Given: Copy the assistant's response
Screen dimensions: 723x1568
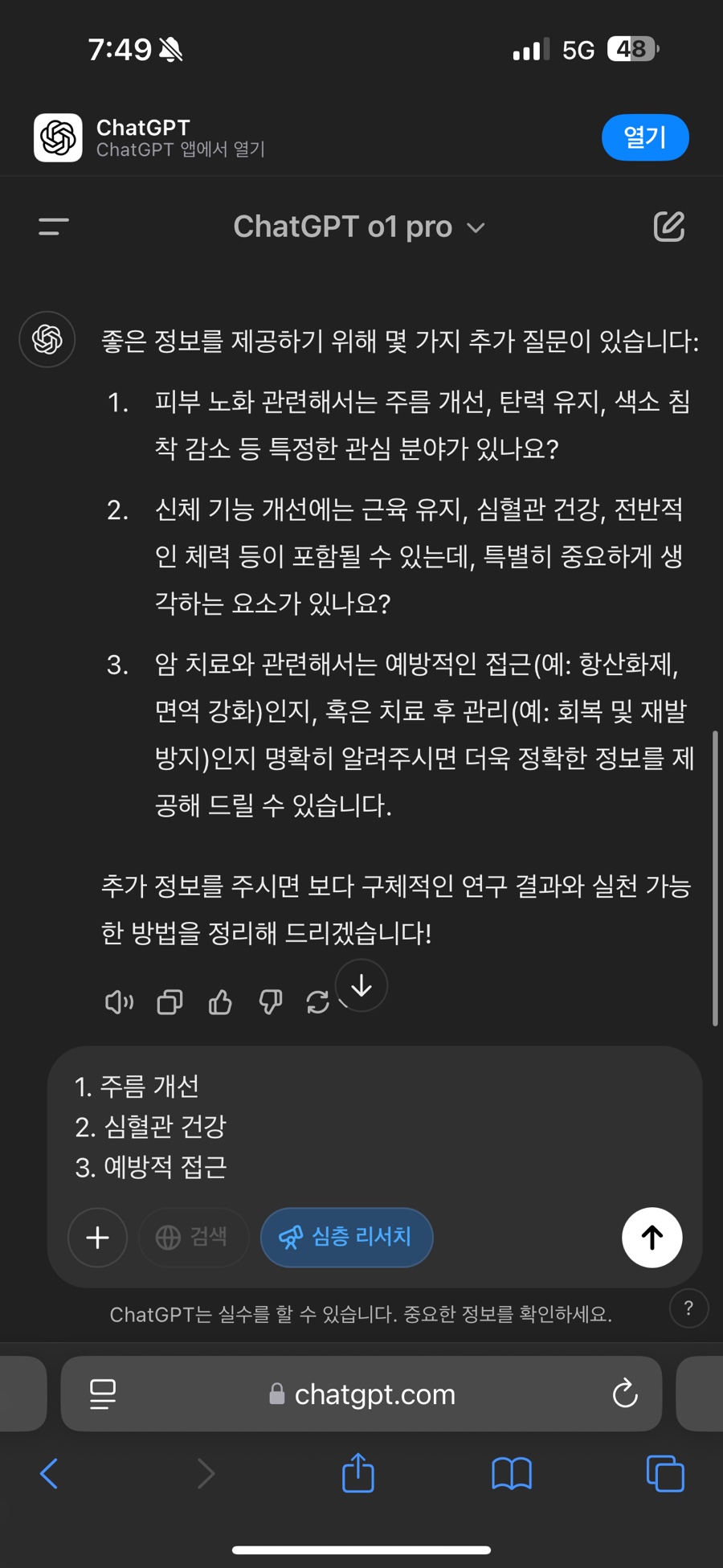Looking at the screenshot, I should (x=170, y=1002).
